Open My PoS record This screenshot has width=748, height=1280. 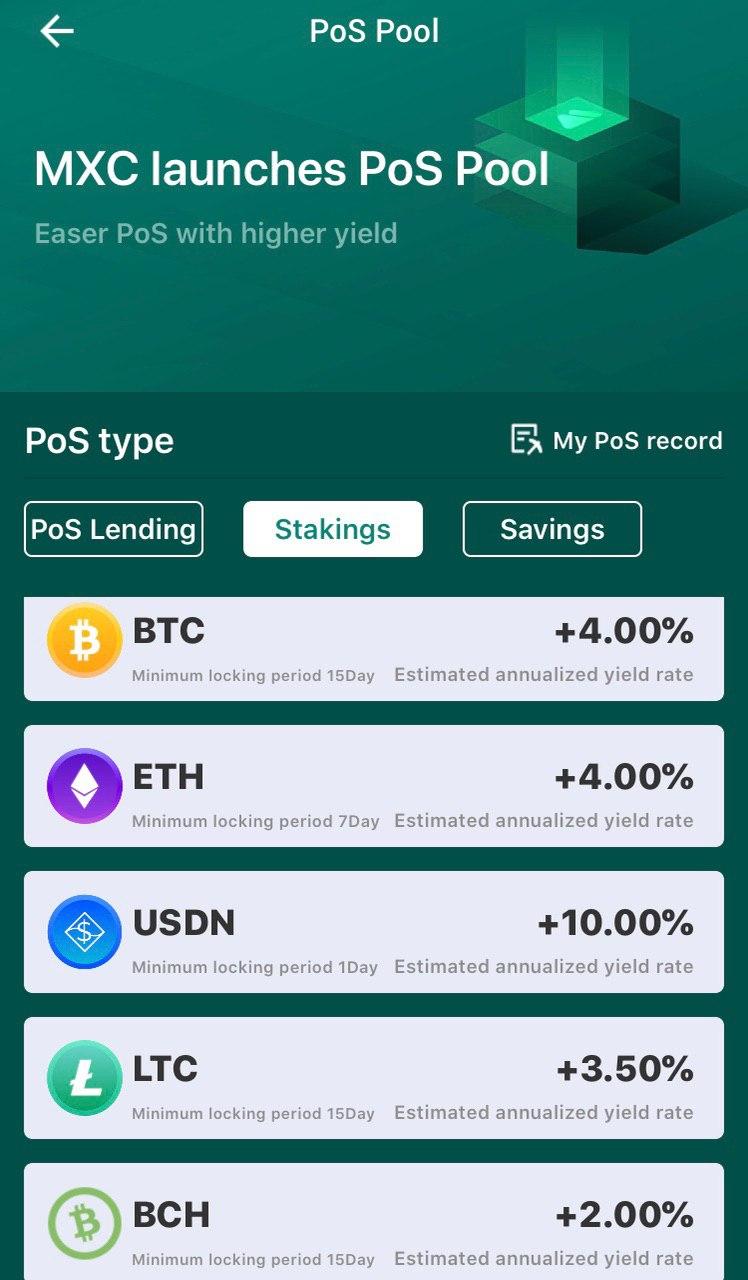click(x=616, y=440)
